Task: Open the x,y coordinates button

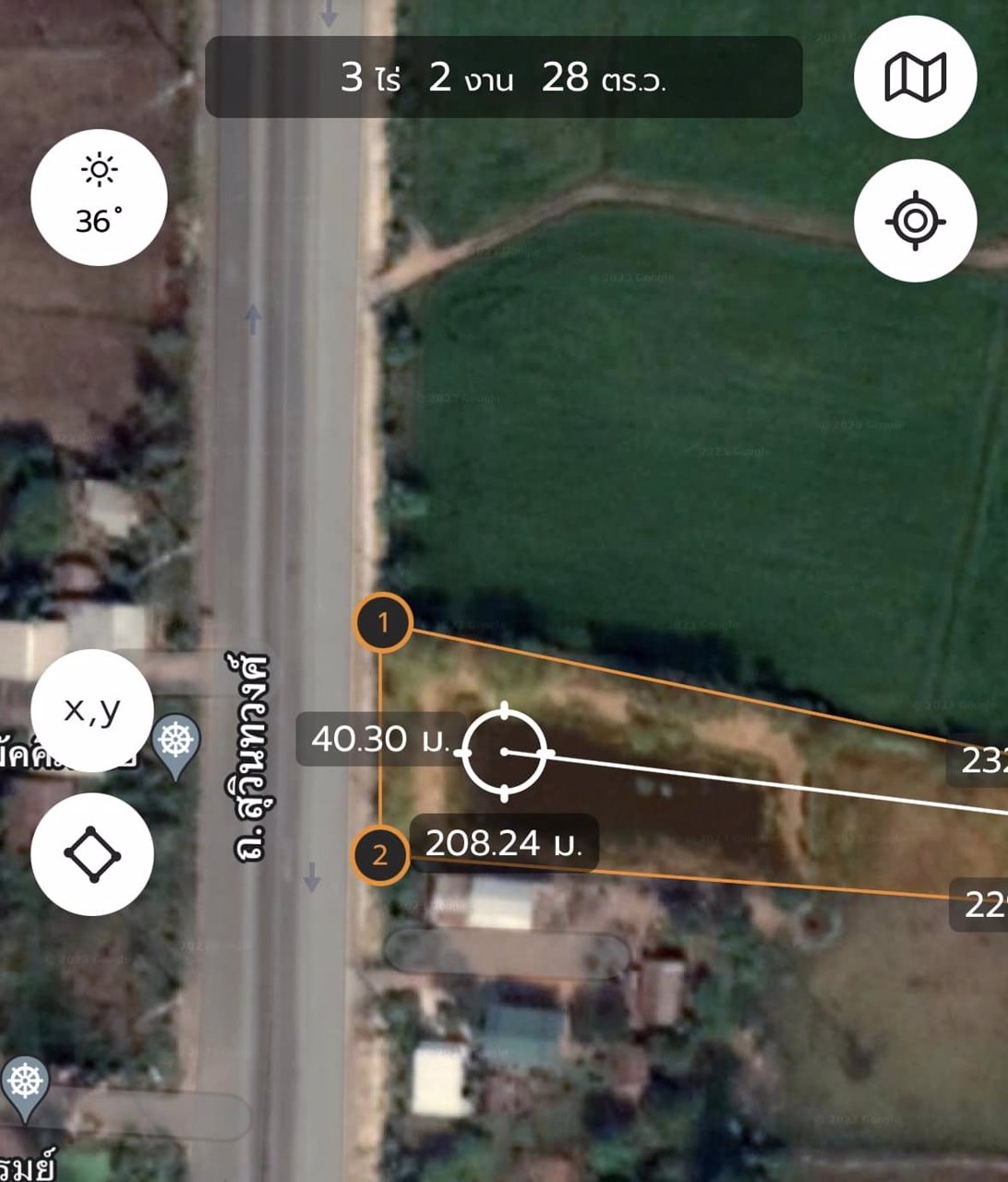Action: pos(92,709)
